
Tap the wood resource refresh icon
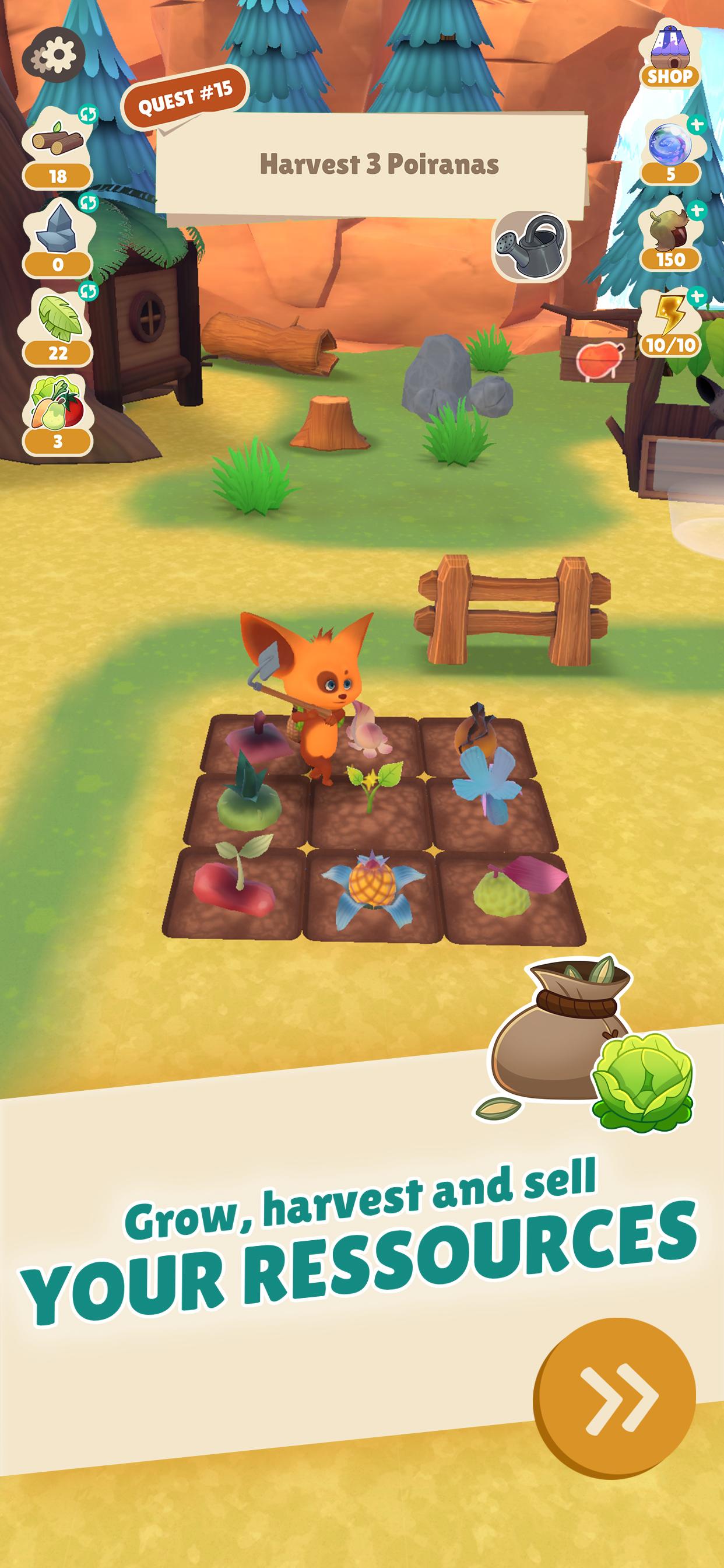[88, 114]
